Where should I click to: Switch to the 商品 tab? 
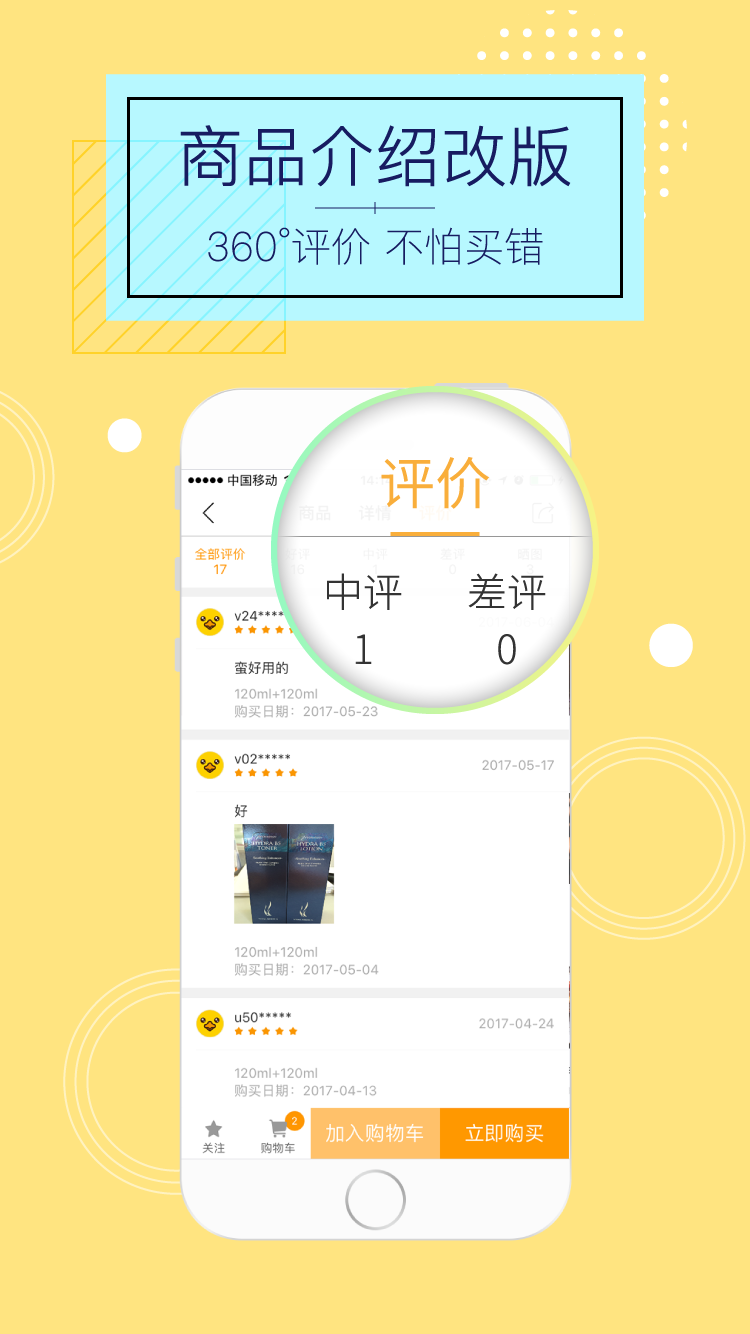(313, 512)
